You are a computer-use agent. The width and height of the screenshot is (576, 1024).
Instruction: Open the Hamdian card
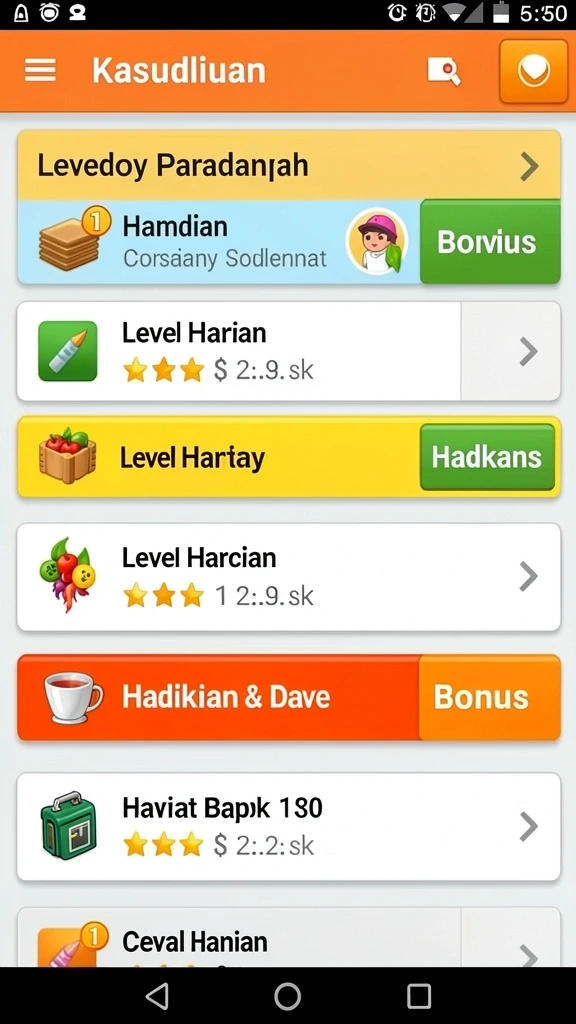coord(219,242)
